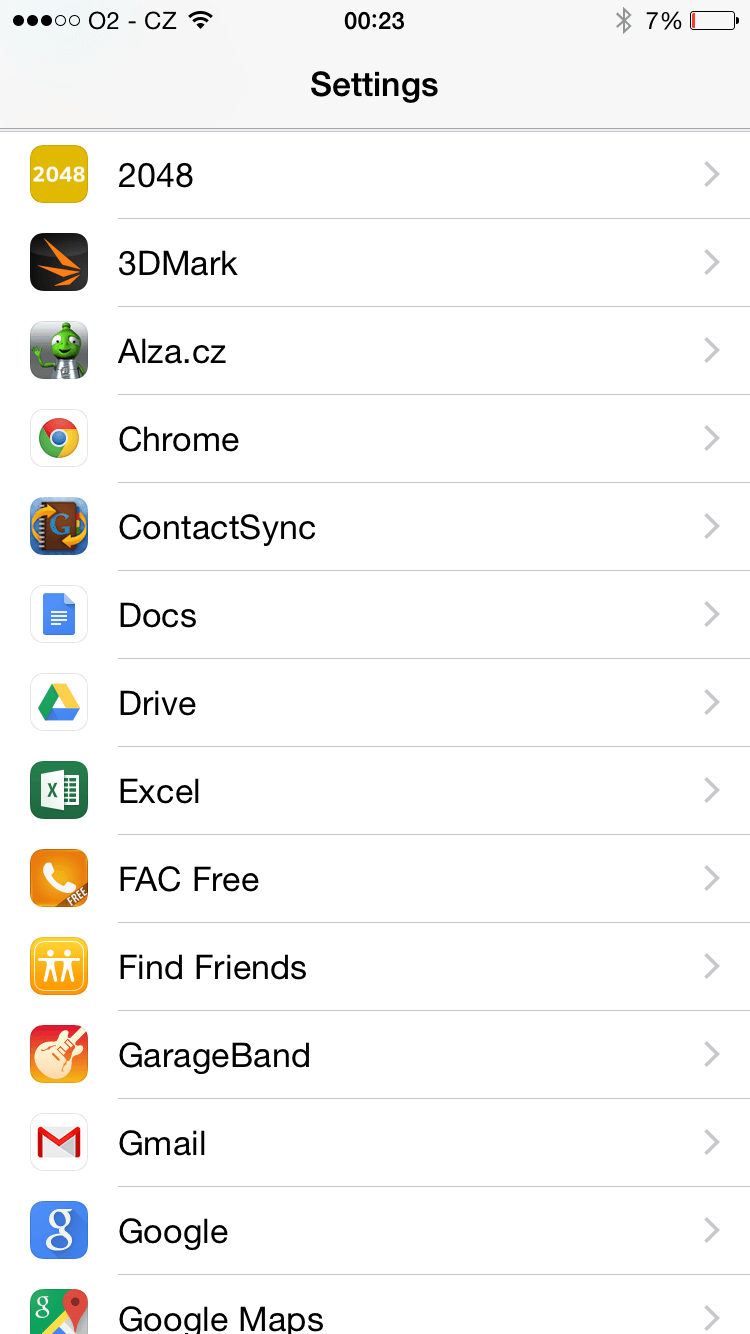Viewport: 750px width, 1334px height.
Task: Select GarageBand from the list
Action: pos(375,1055)
